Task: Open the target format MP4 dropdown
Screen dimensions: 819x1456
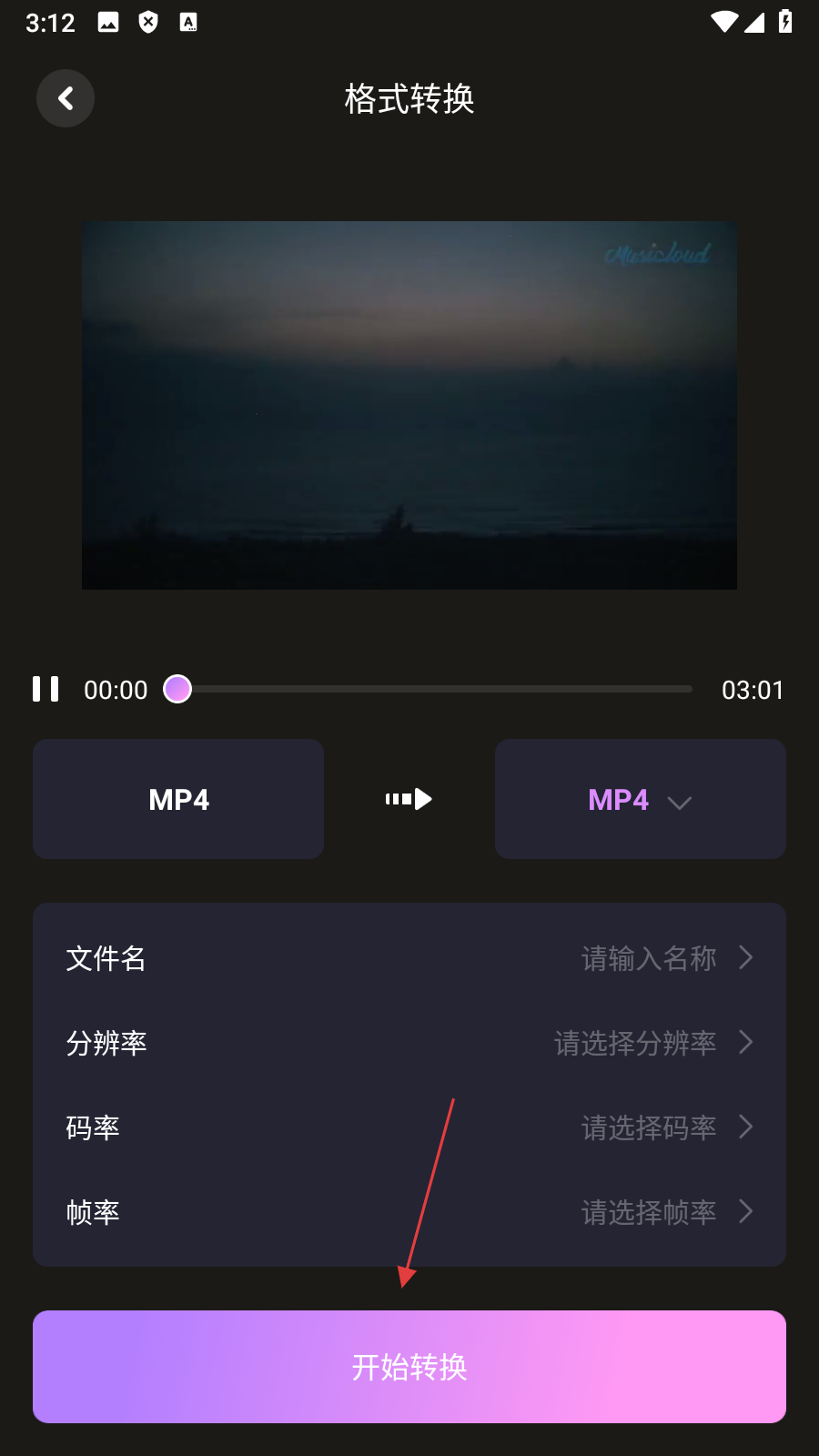Action: 640,799
